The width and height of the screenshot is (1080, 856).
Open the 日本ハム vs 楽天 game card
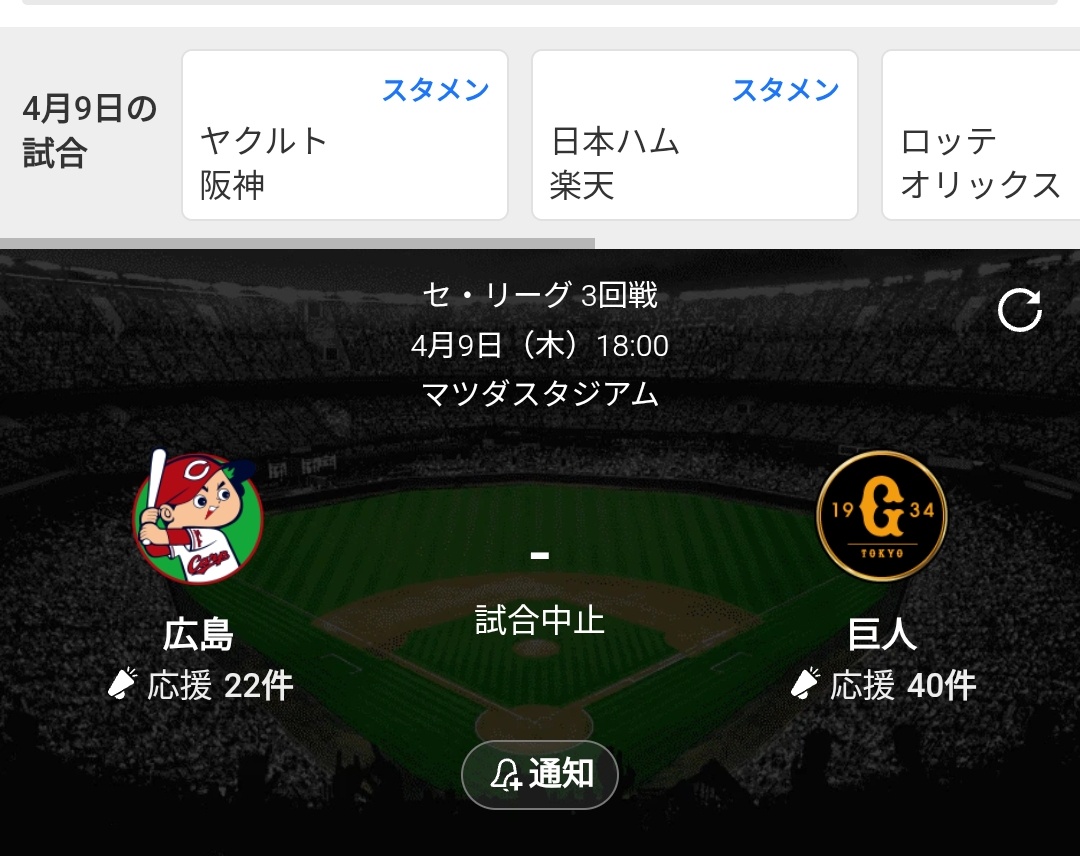point(695,135)
